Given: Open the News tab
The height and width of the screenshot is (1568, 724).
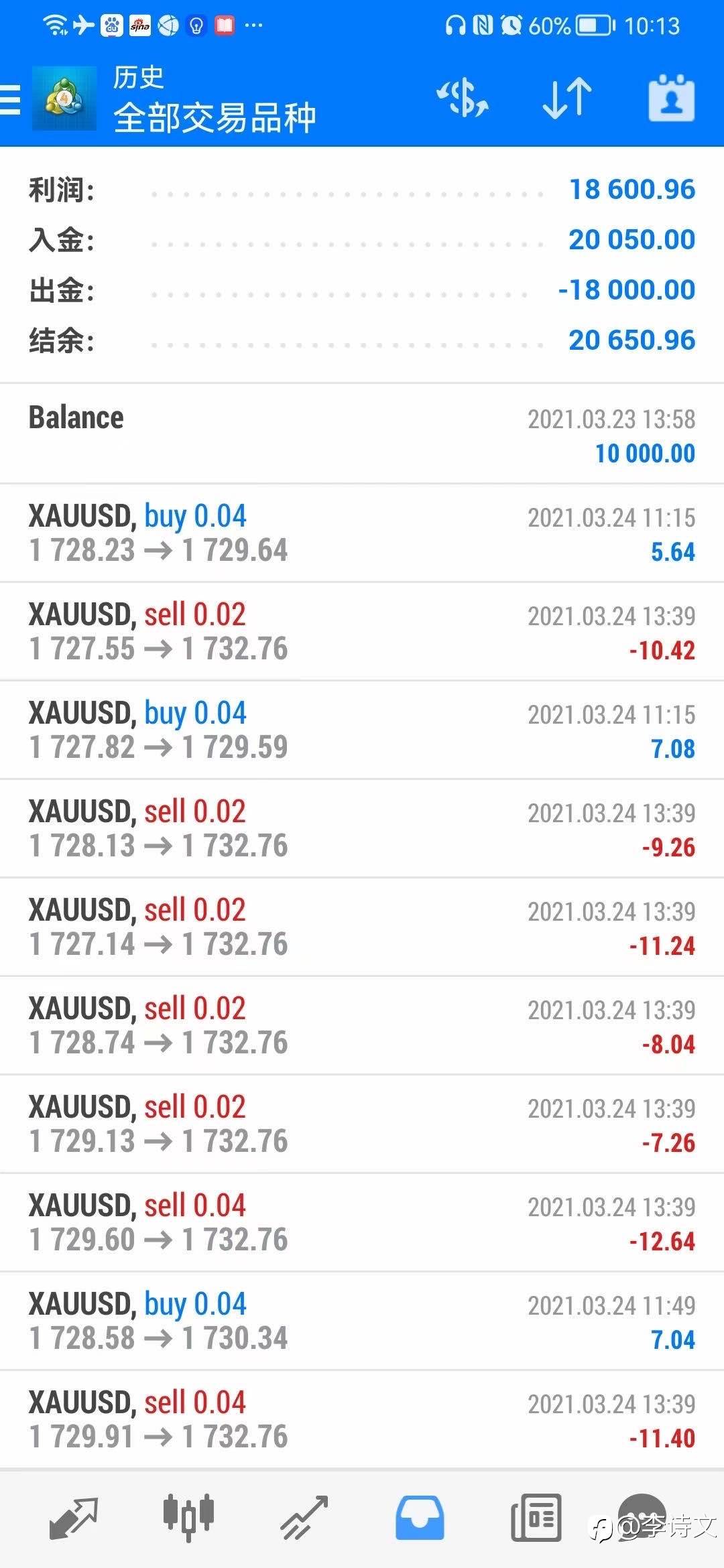Looking at the screenshot, I should coord(536,1518).
